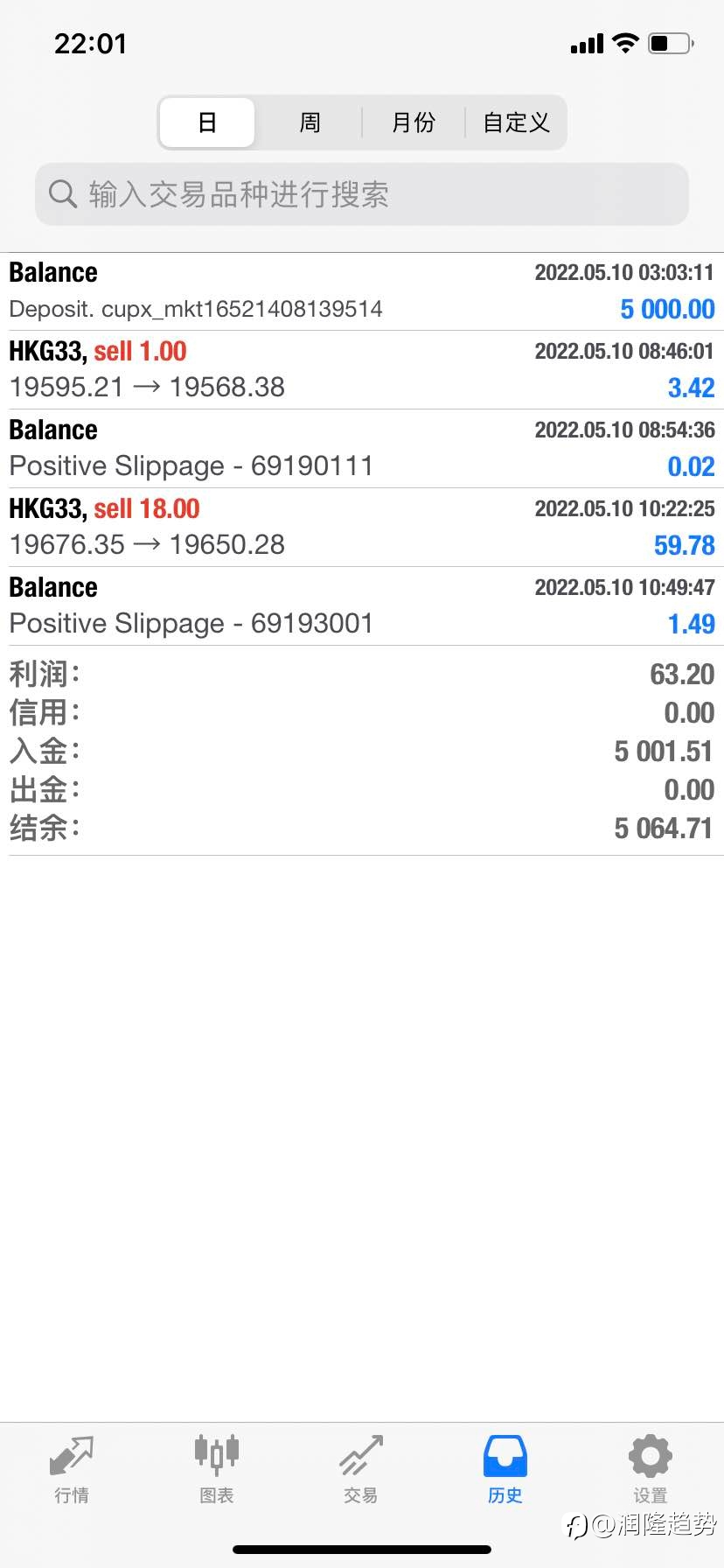Open the Deposit cupx_mkt balance entry
724x1568 pixels.
pos(362,291)
